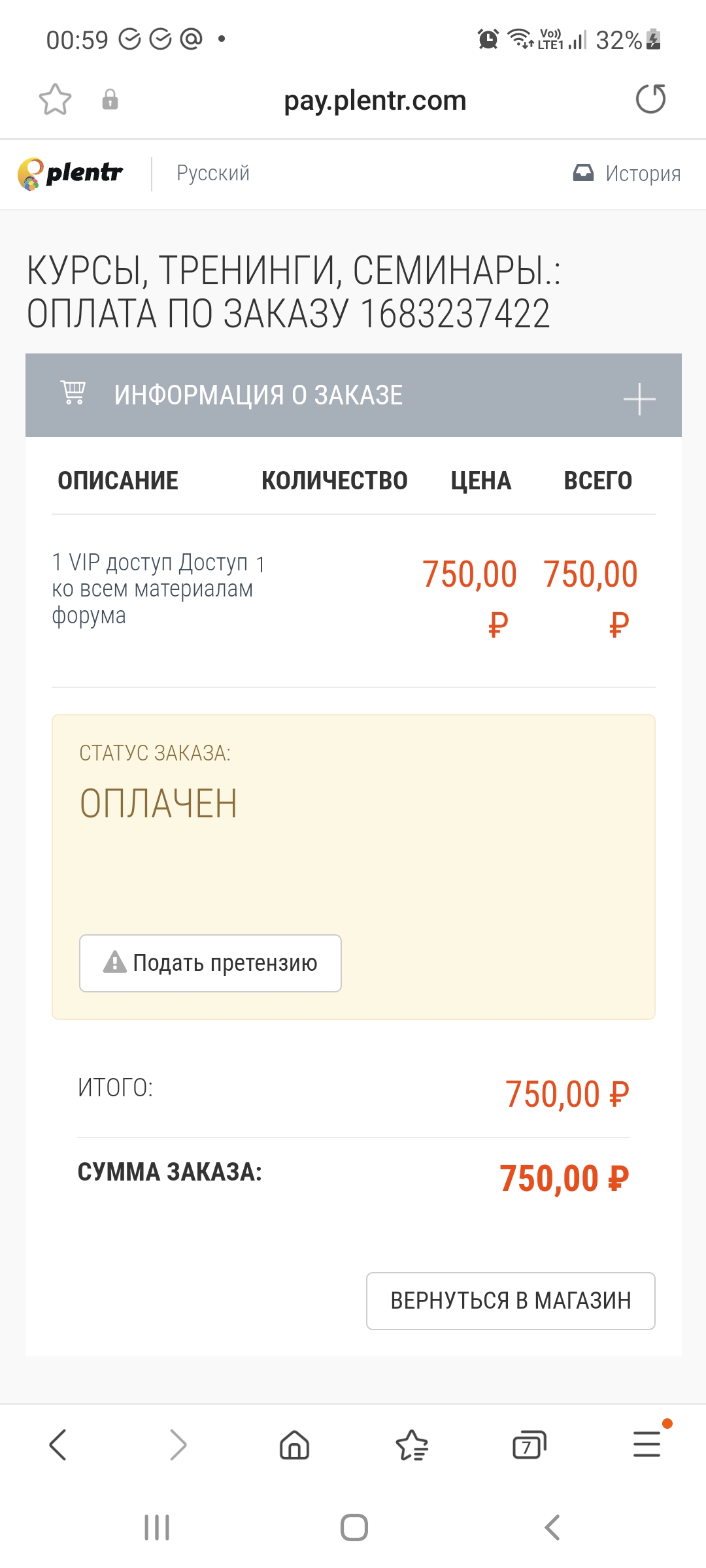Bookmark this page with the star icon
Screen dimensions: 706x1568
(x=55, y=99)
